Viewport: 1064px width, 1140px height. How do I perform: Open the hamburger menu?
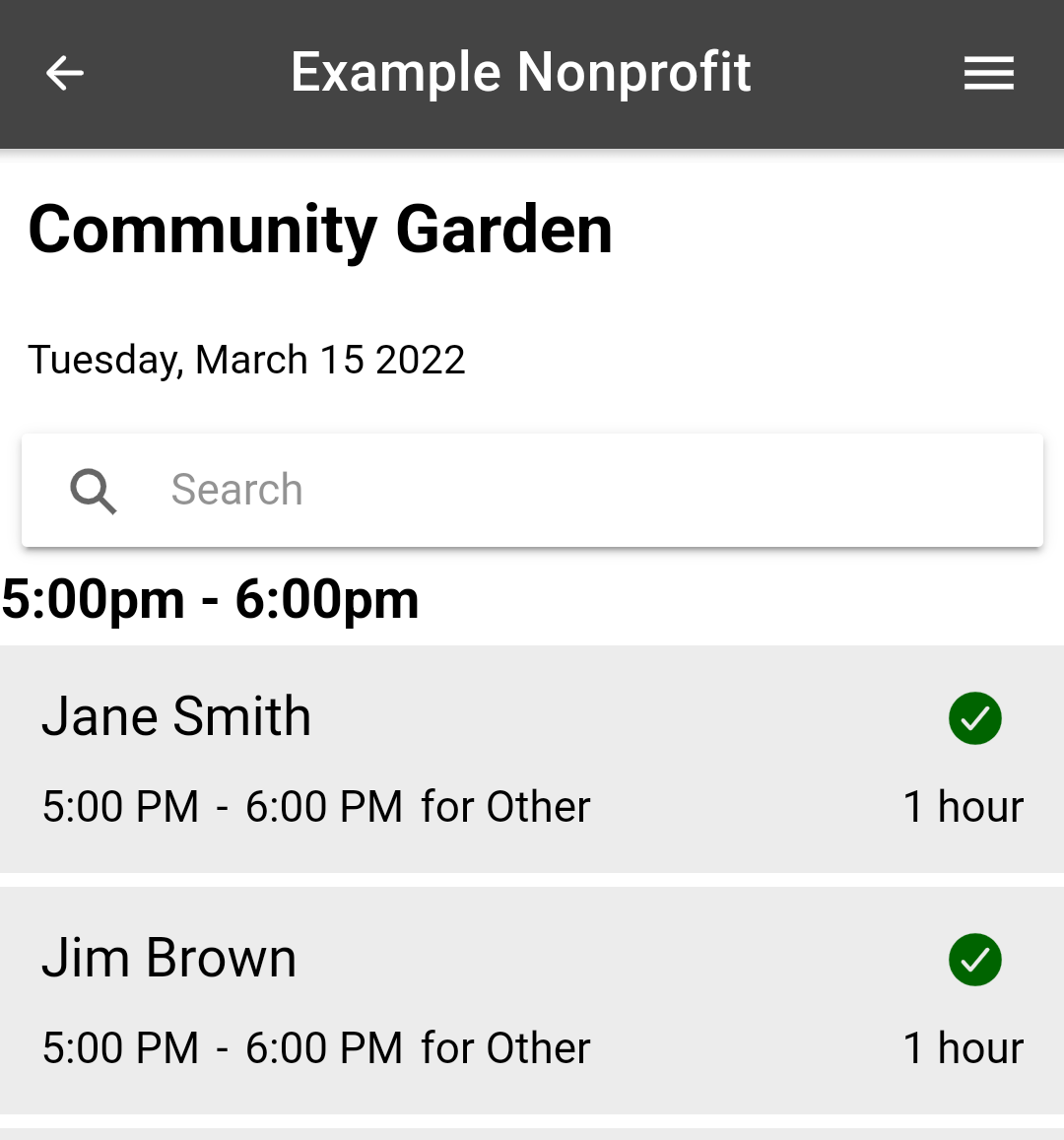tap(988, 73)
